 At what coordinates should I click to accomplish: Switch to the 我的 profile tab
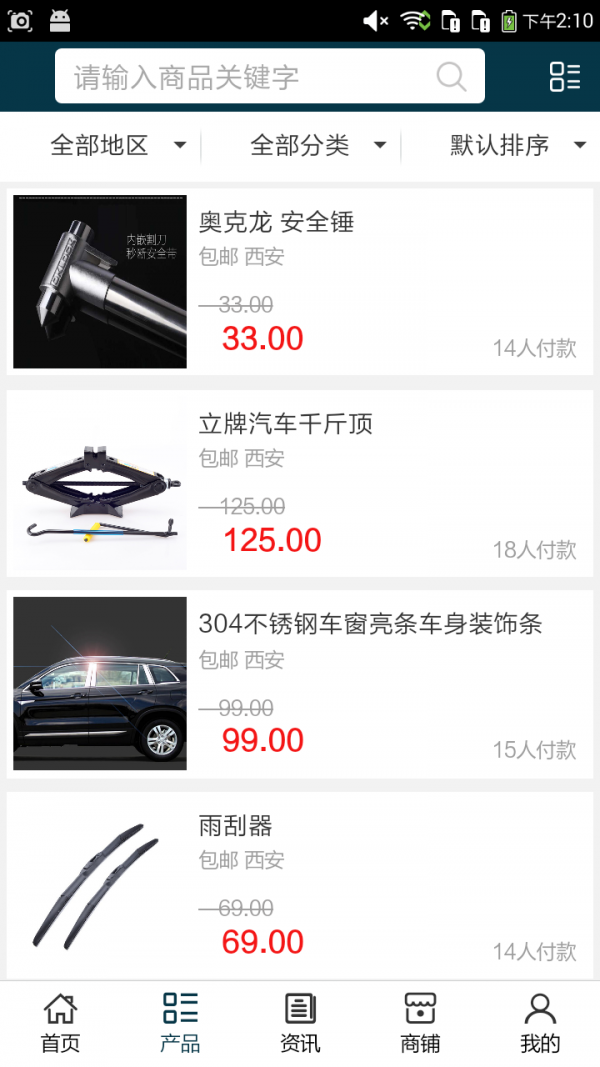click(540, 1023)
